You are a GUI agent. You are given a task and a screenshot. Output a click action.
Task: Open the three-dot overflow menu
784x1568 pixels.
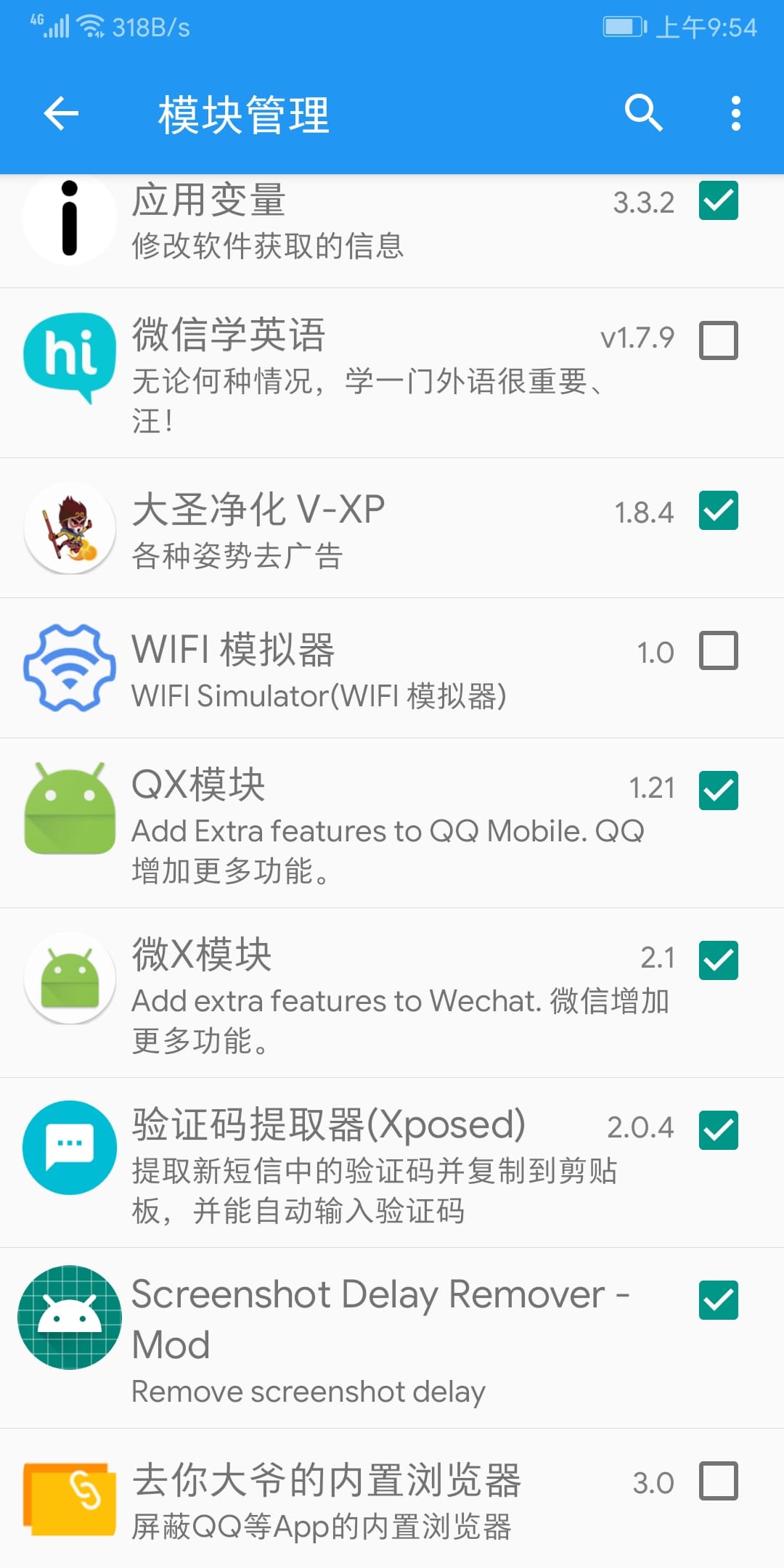click(x=736, y=114)
